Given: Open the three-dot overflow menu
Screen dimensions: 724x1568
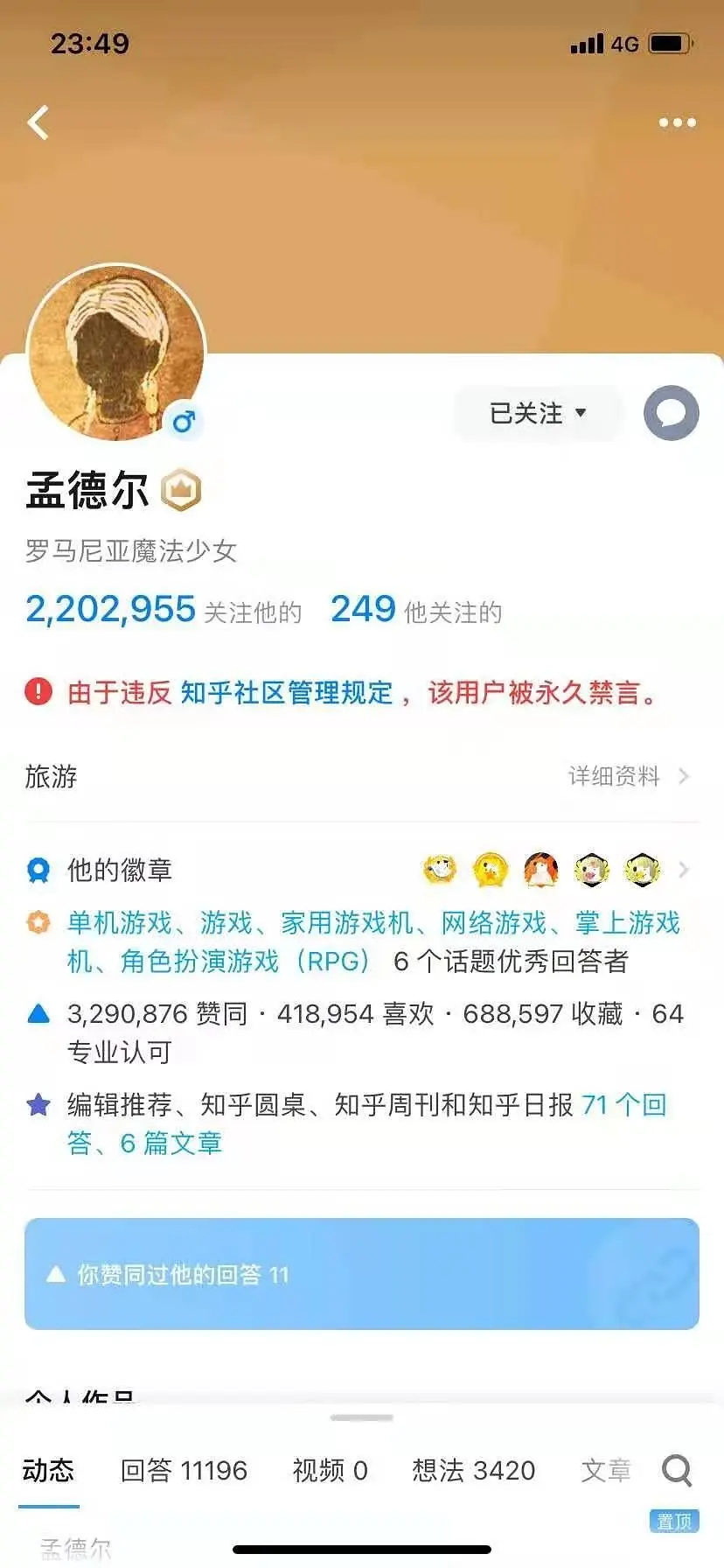Looking at the screenshot, I should [677, 122].
